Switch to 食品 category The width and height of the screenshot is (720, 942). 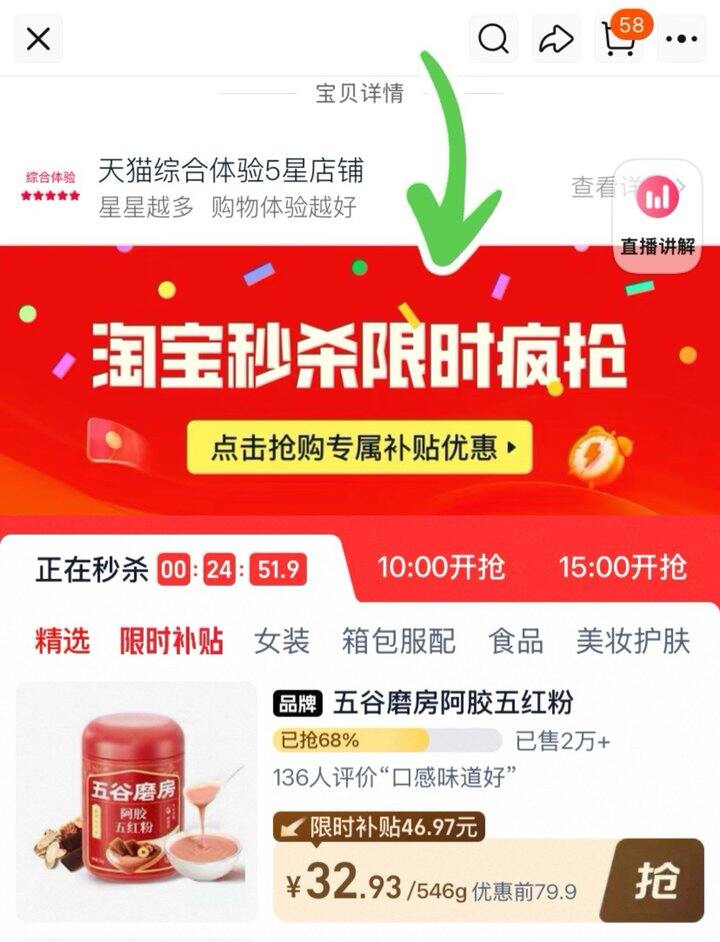tap(515, 641)
